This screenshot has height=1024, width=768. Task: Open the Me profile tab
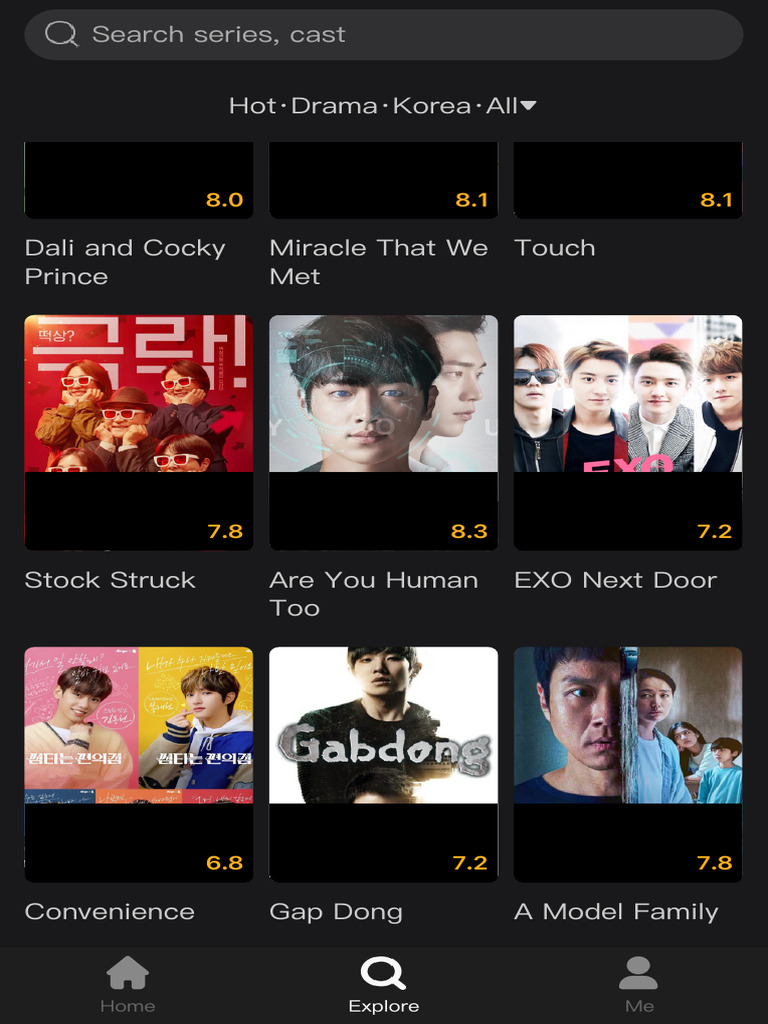click(638, 985)
